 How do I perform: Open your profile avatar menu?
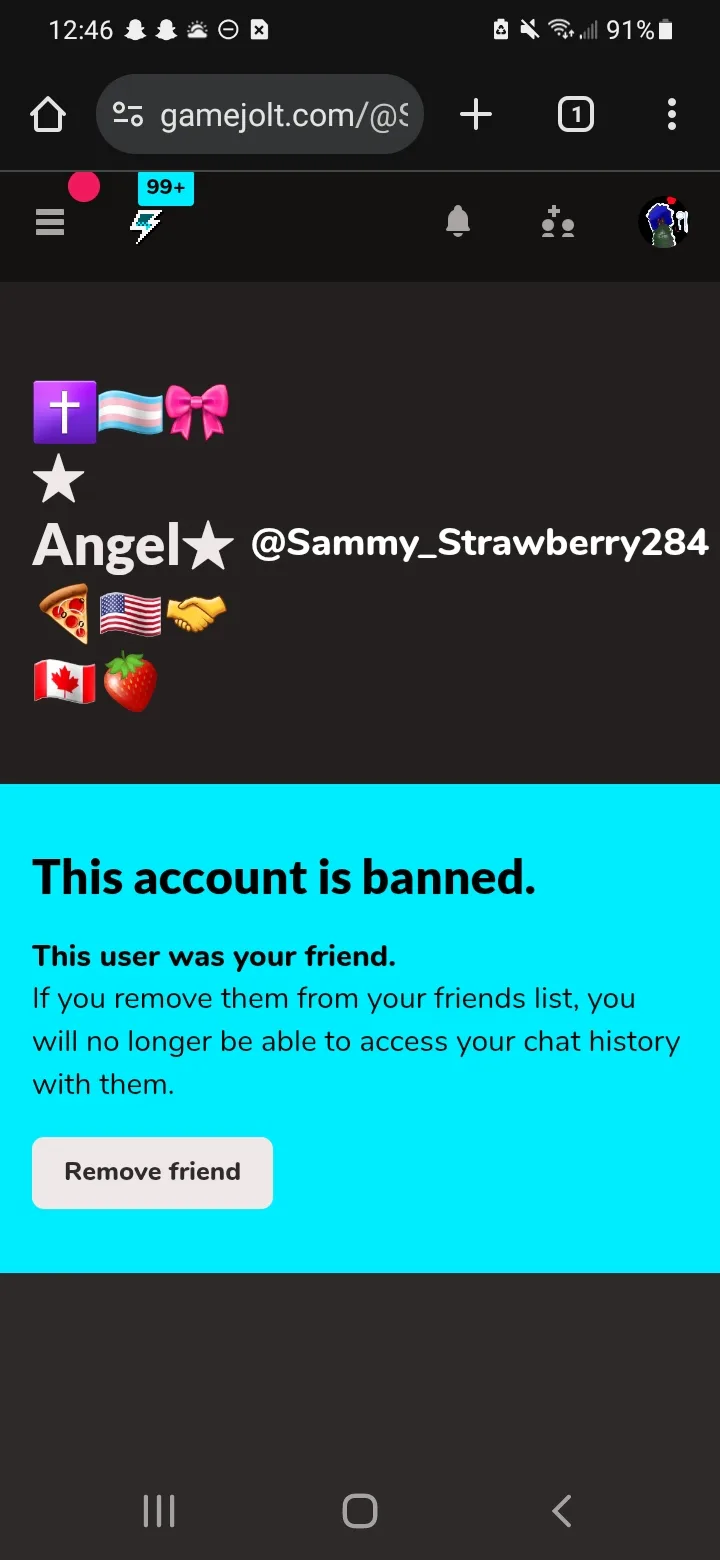click(x=664, y=222)
